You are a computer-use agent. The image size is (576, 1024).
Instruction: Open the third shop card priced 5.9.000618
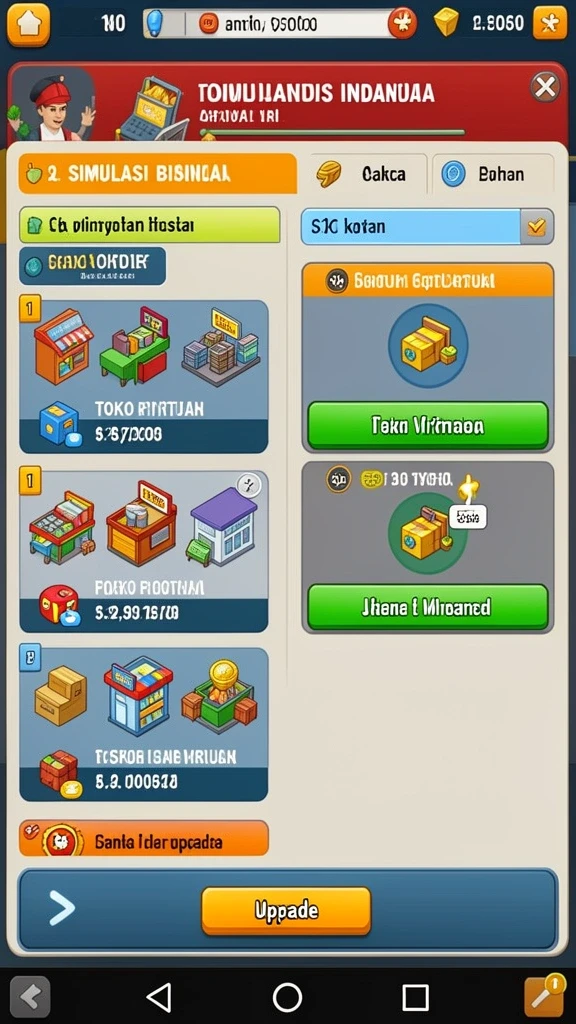tap(144, 724)
